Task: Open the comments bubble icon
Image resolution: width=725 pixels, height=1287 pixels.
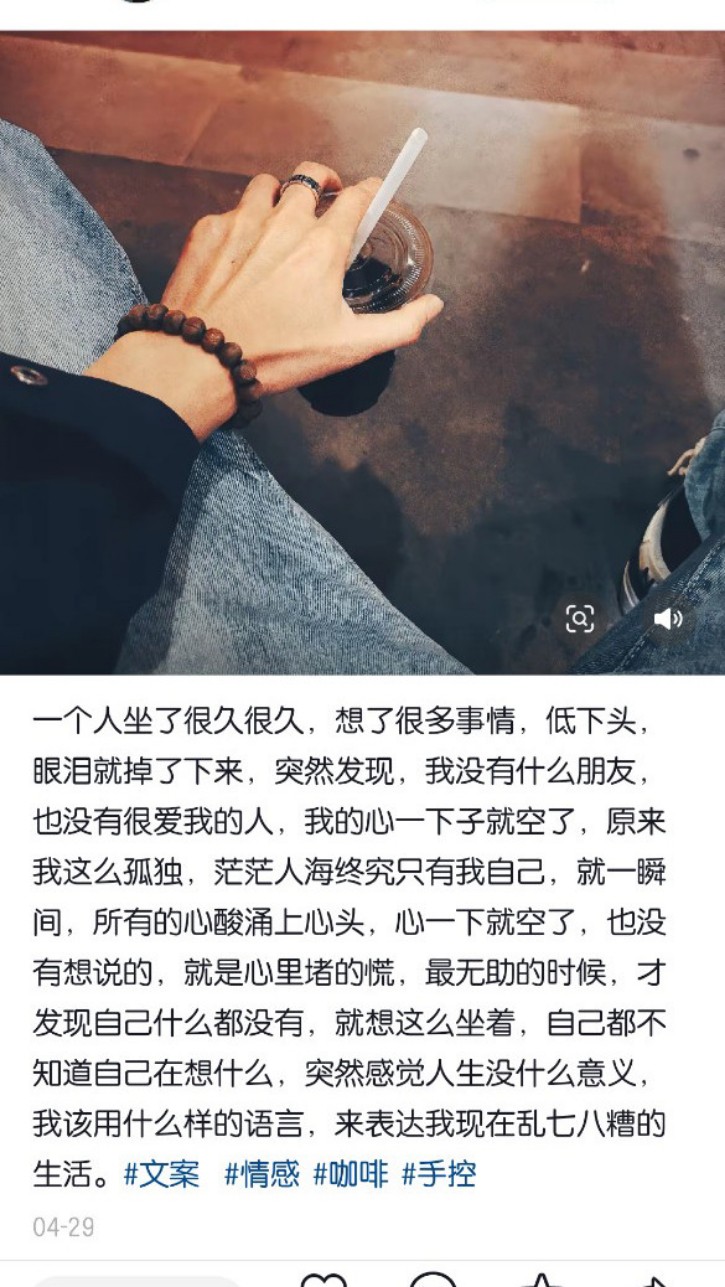Action: (x=433, y=1280)
